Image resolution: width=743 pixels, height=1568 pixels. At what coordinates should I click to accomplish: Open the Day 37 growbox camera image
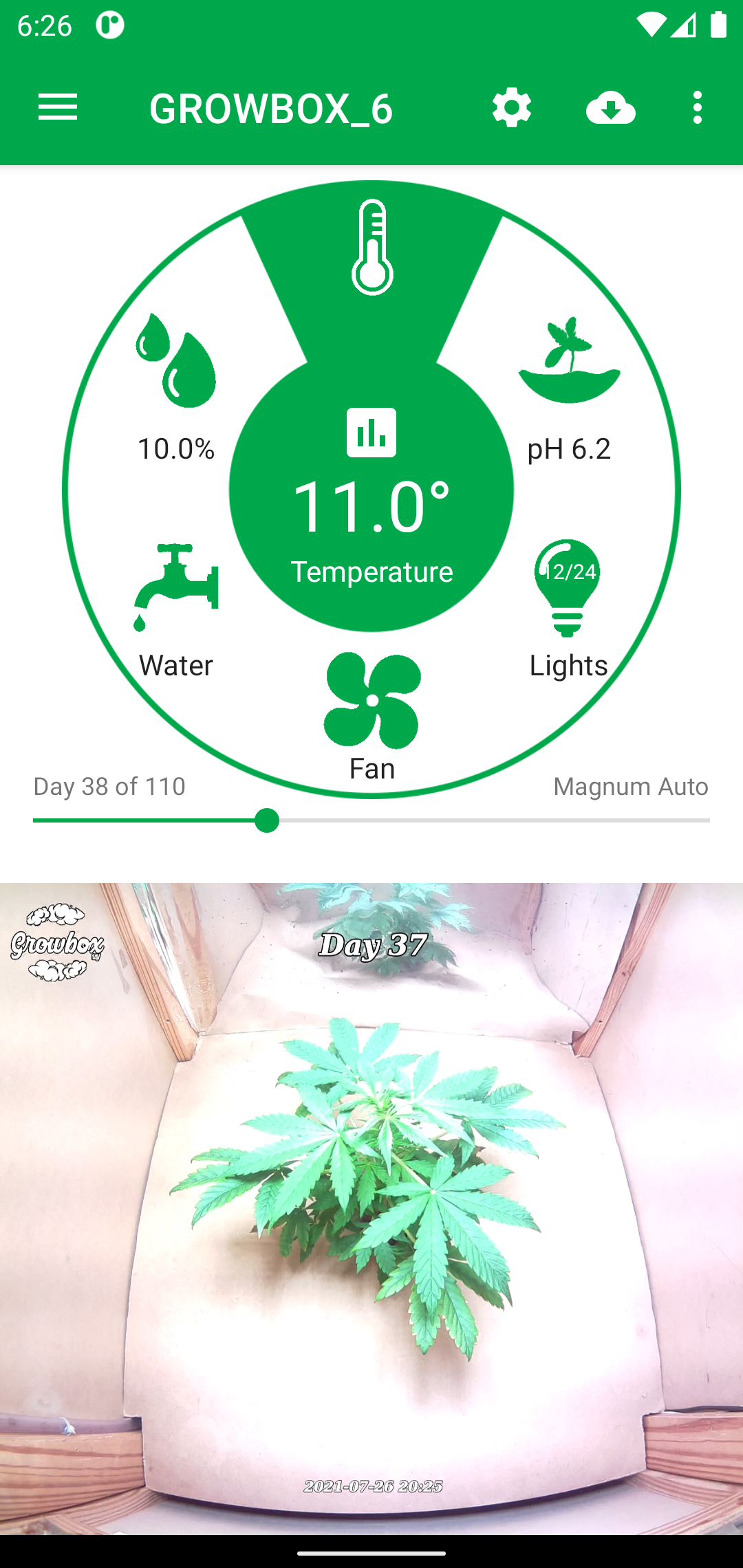coord(371,1207)
